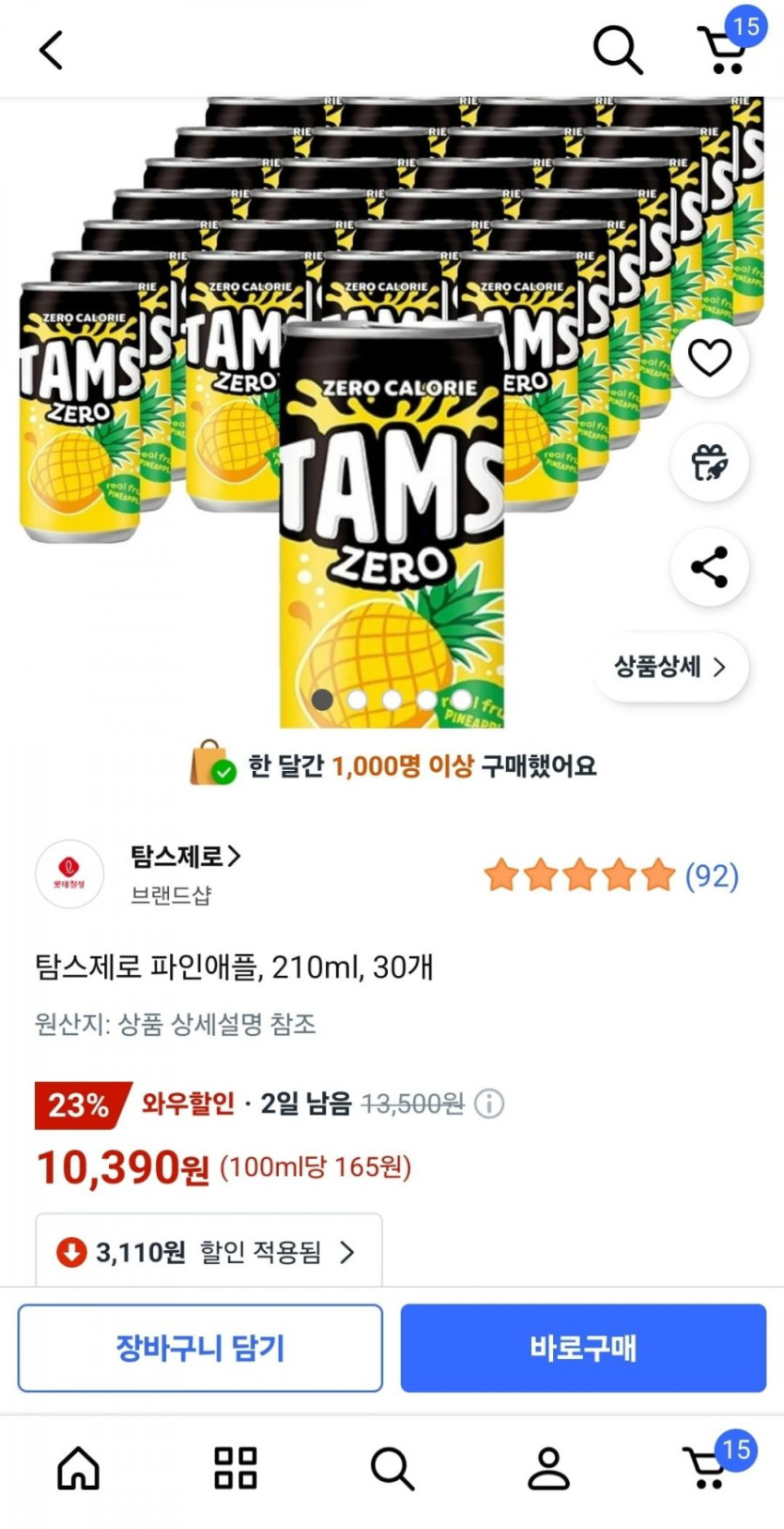Screen dimensions: 784x1529
Task: Buy now with 바로구매
Action: click(583, 1348)
